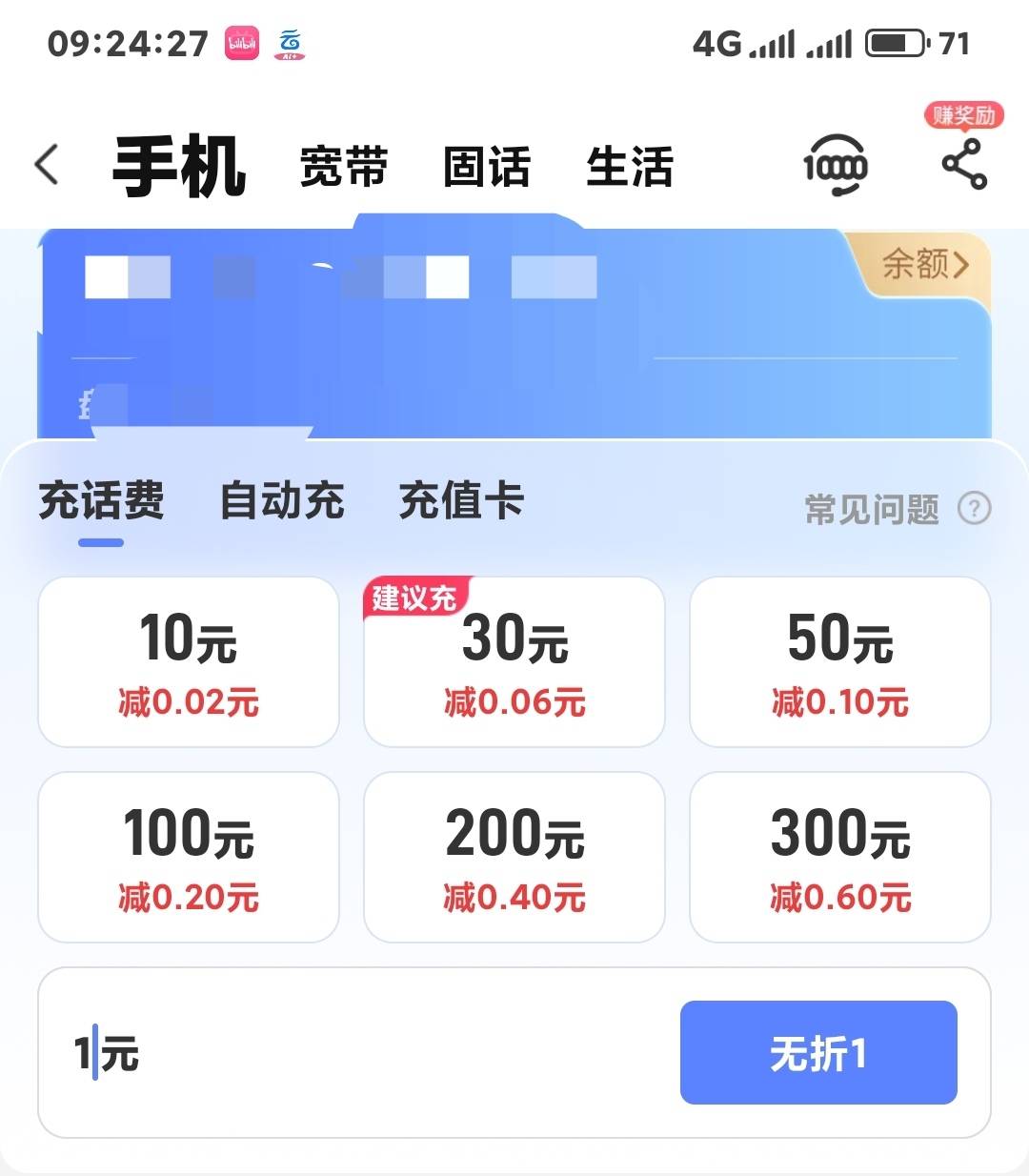Choose the 200元 recharge option
1029x1176 pixels.
[x=514, y=857]
